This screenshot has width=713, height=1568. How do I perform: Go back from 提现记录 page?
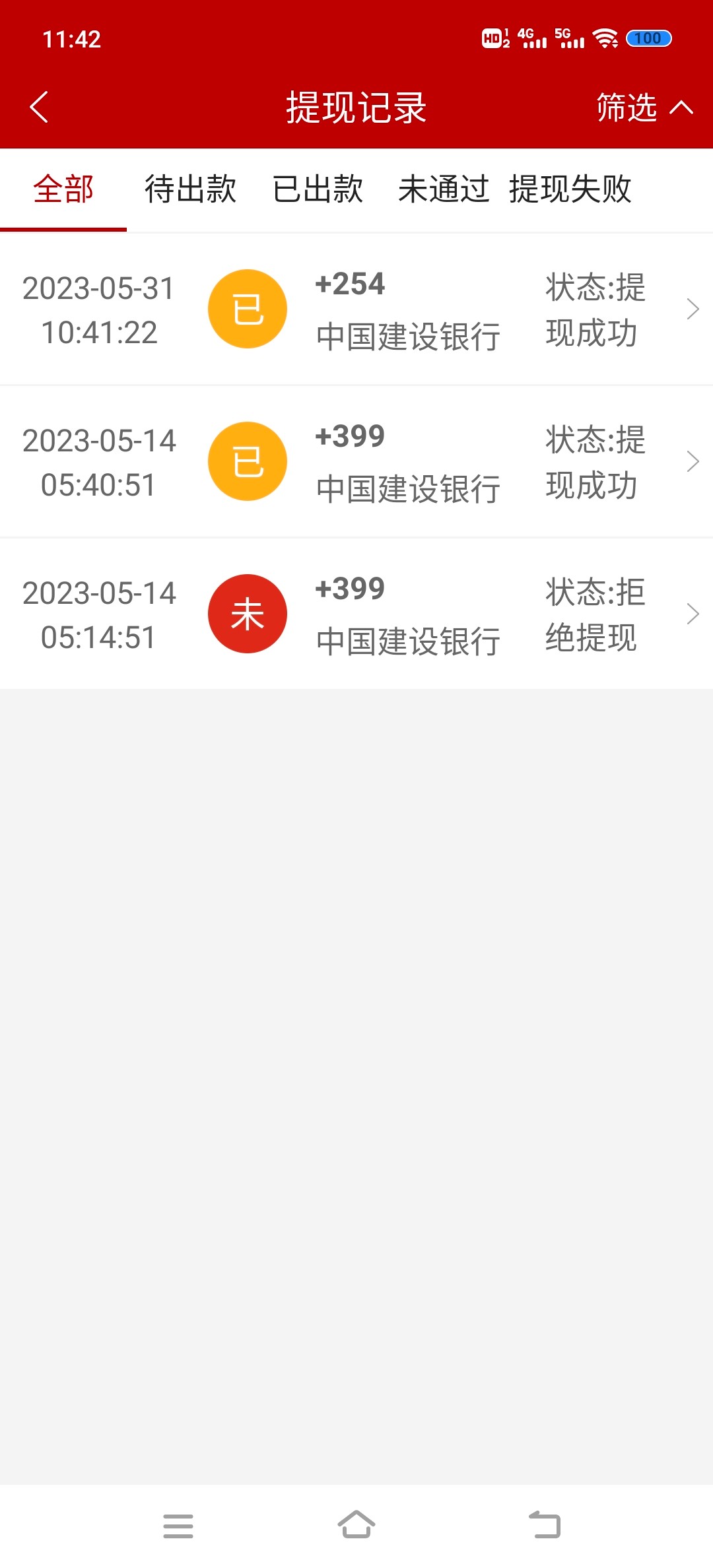(x=40, y=107)
